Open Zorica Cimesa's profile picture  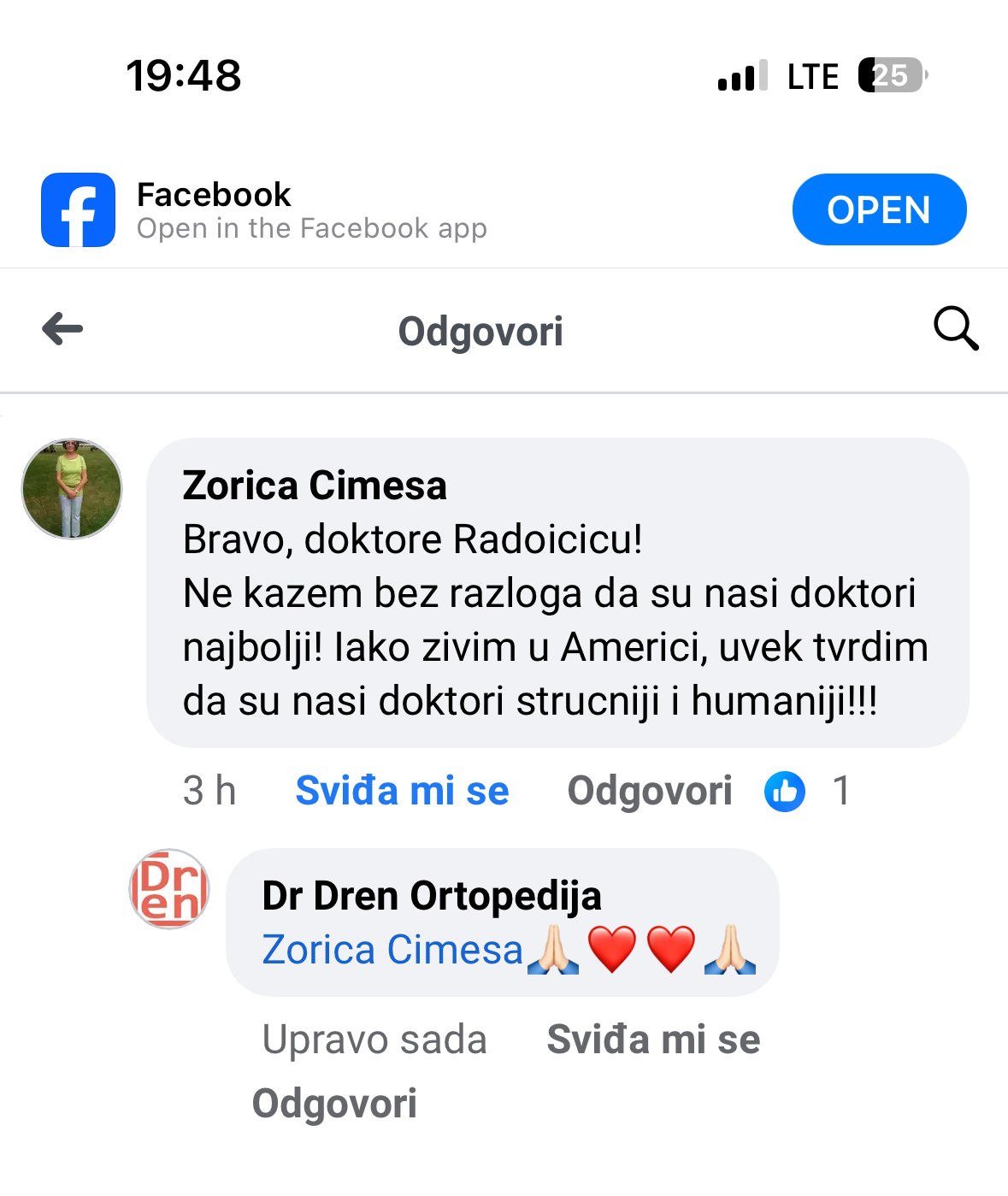click(72, 489)
